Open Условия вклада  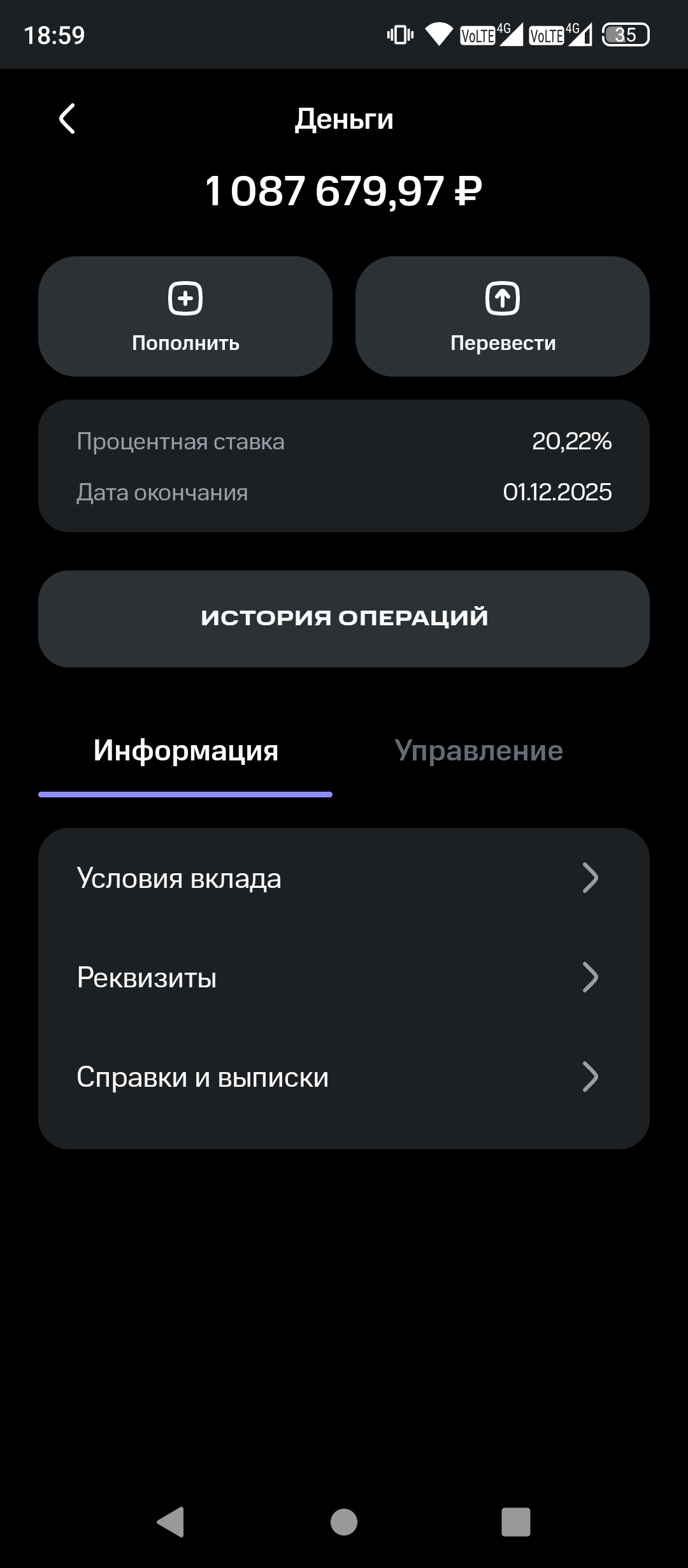(344, 878)
